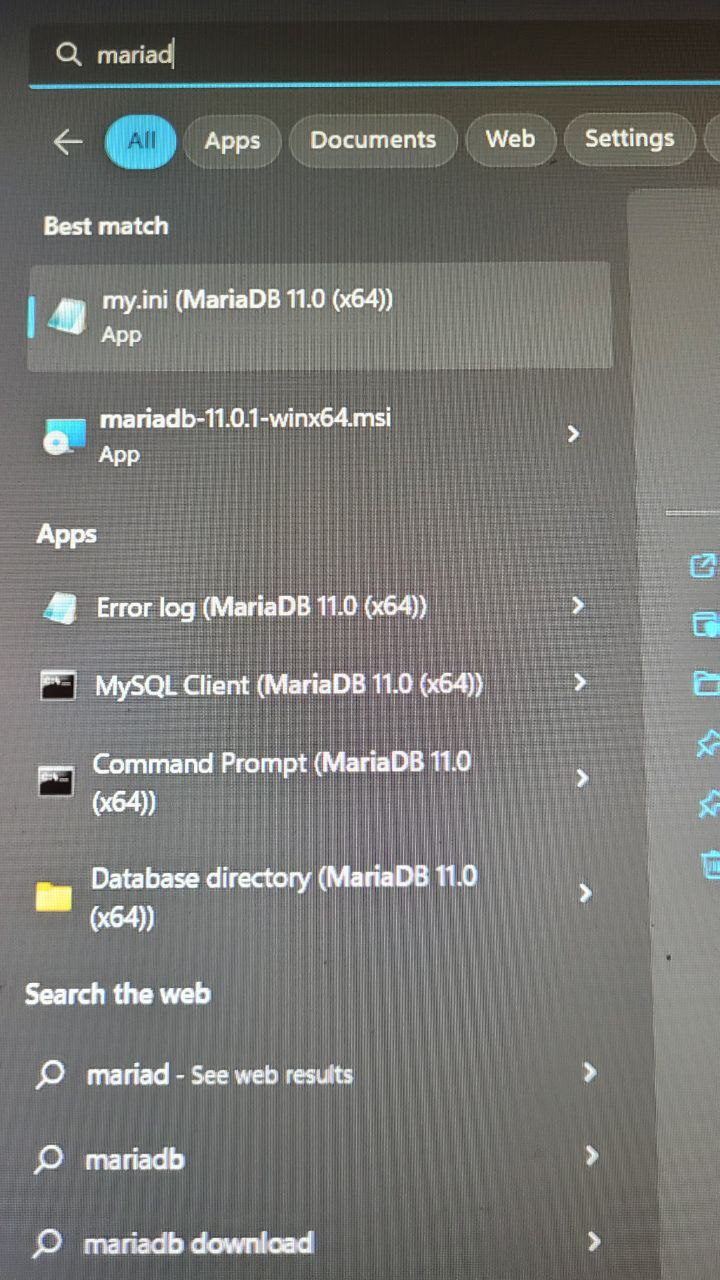Switch to the Settings filter
720x1280 pixels.
click(629, 138)
